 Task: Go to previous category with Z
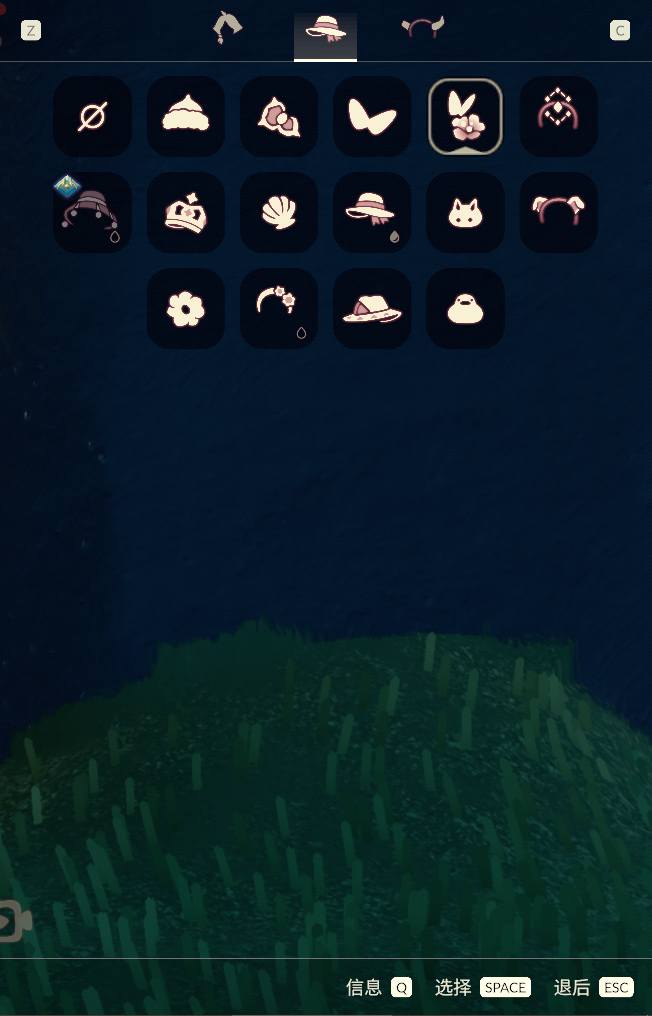(31, 31)
